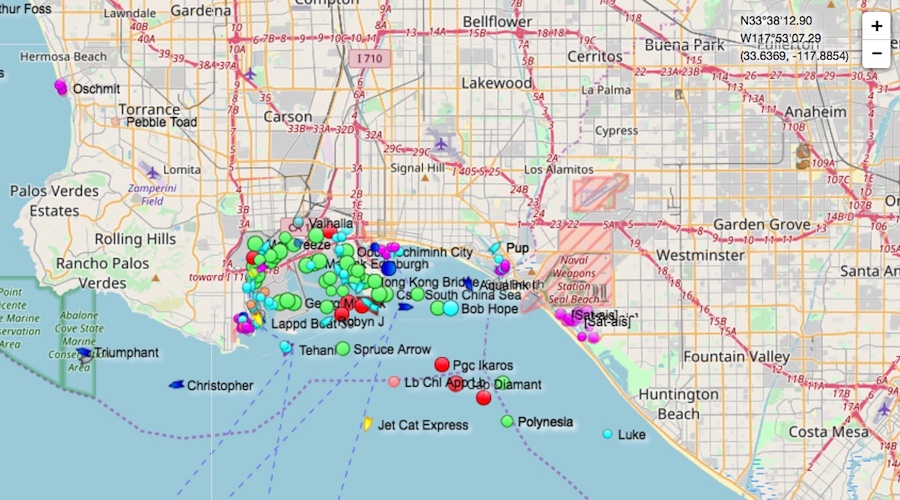Image resolution: width=900 pixels, height=500 pixels.
Task: Select the Triumphant vessel marker
Action: (x=85, y=353)
